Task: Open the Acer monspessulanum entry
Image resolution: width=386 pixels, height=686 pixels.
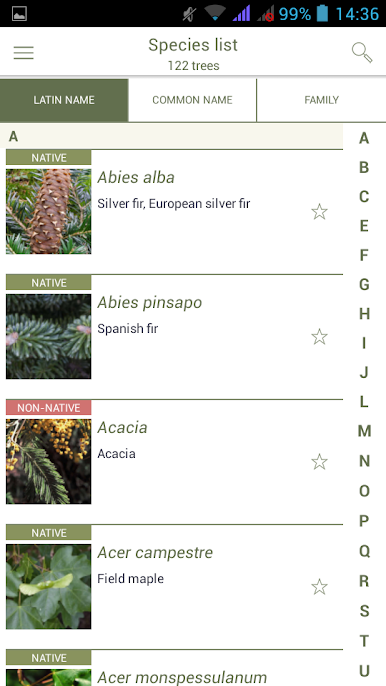Action: coord(174,668)
